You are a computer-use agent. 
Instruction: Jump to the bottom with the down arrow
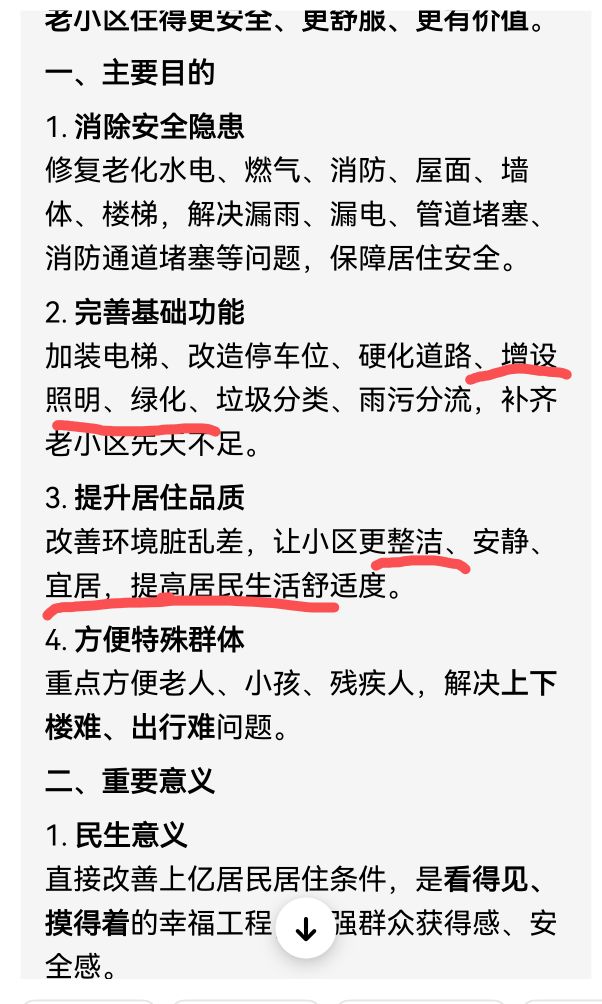[306, 929]
